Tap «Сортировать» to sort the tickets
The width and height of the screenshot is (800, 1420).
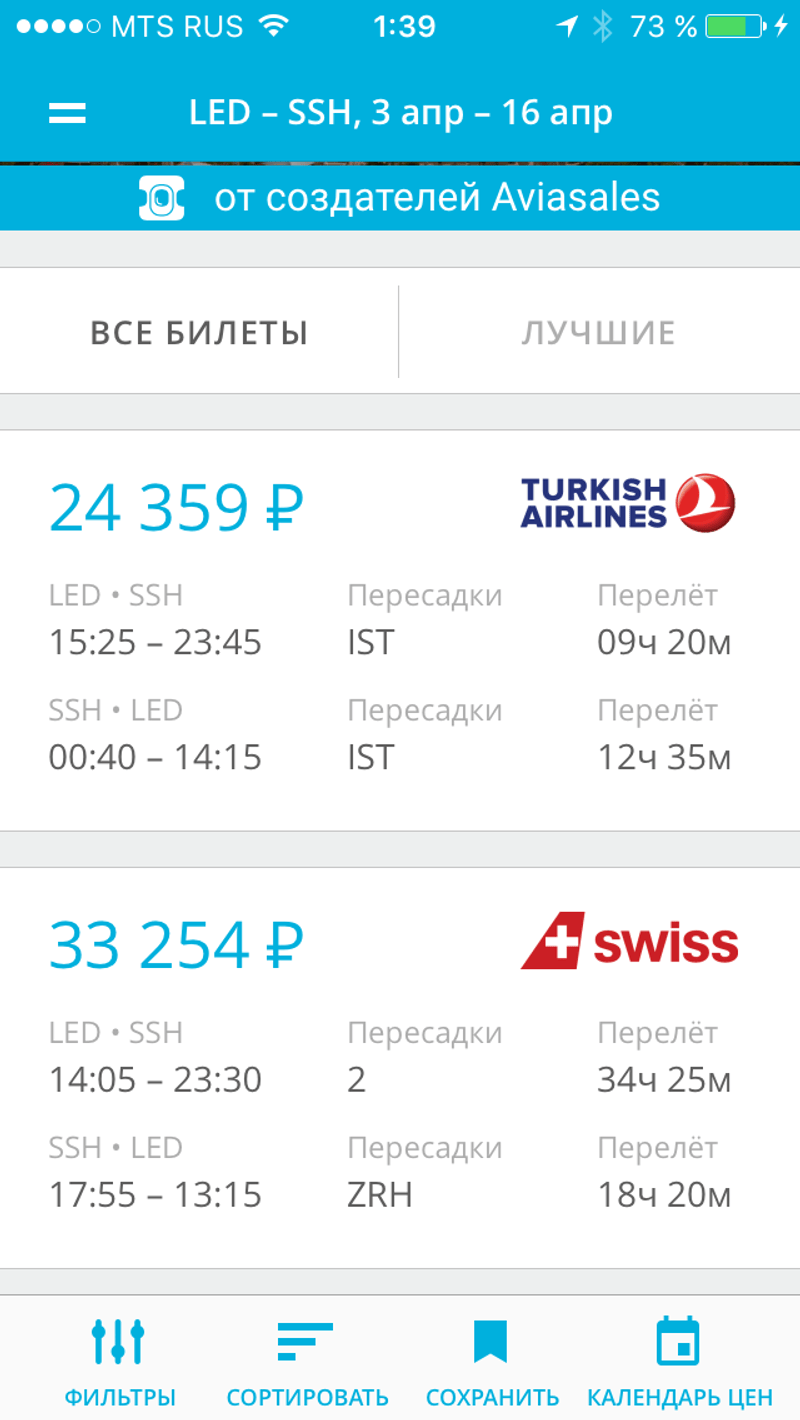click(x=307, y=1360)
